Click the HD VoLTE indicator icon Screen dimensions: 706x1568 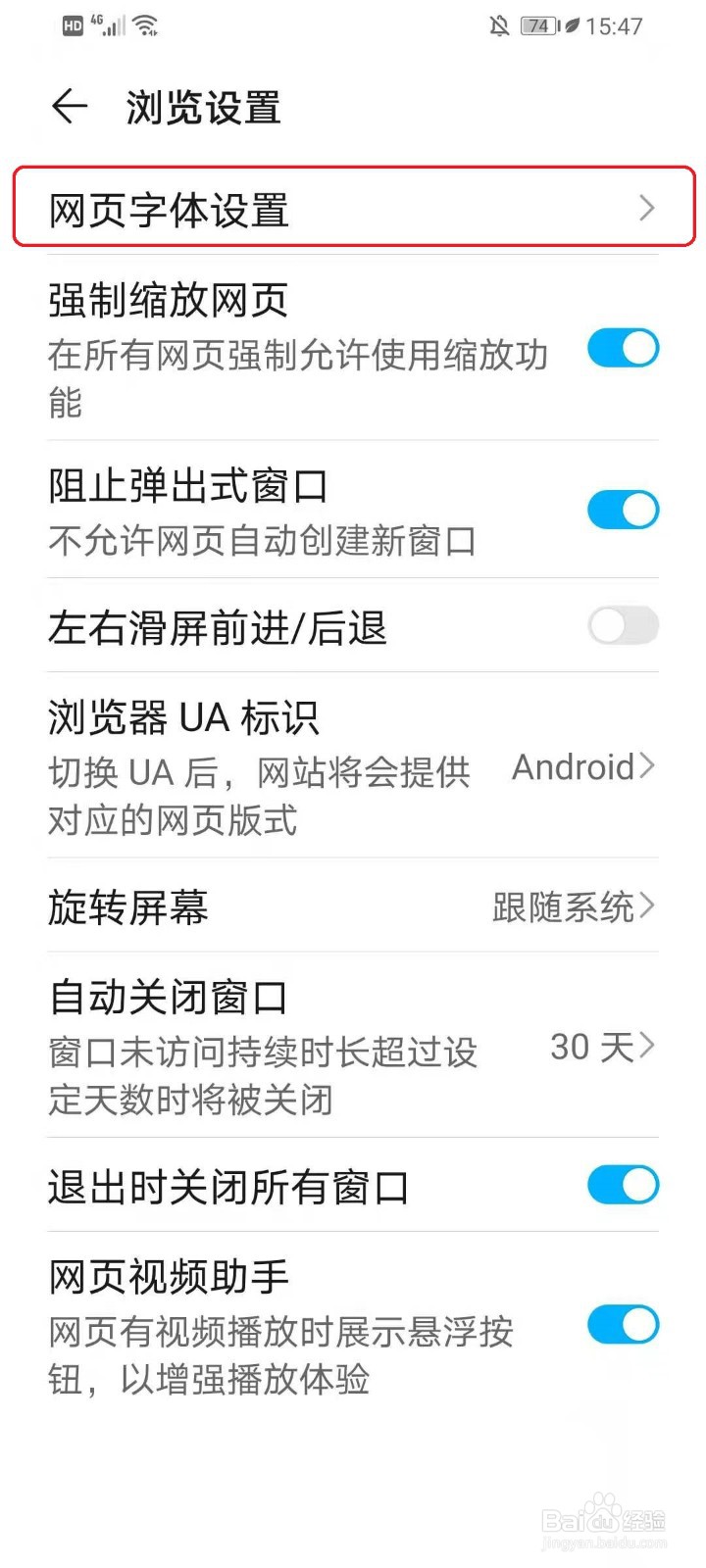[72, 25]
